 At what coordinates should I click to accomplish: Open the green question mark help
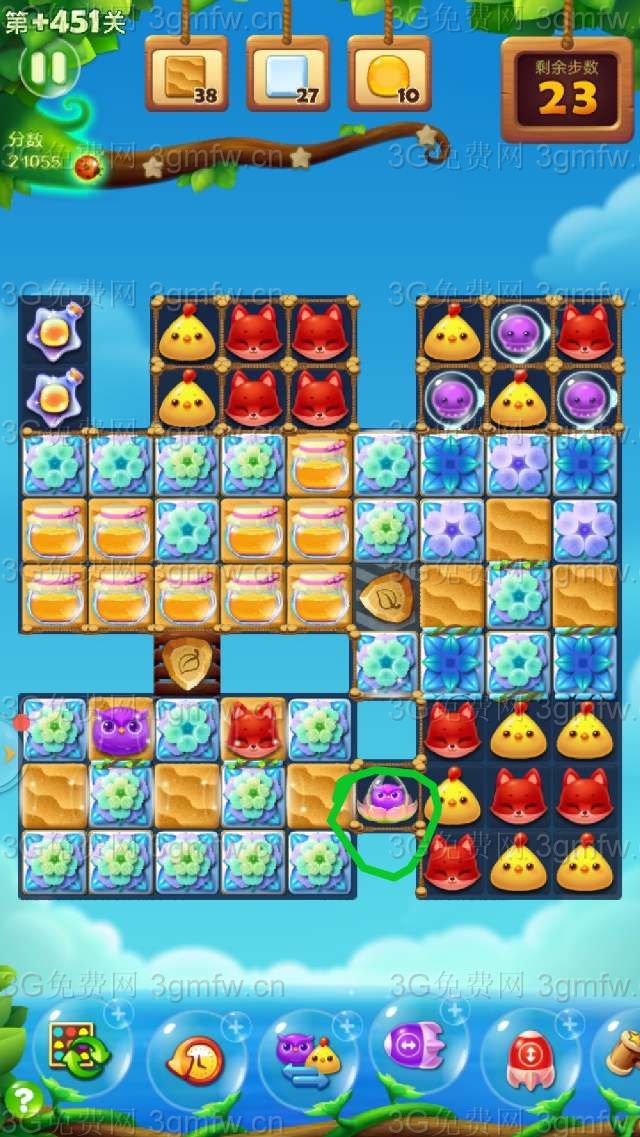[x=22, y=1101]
